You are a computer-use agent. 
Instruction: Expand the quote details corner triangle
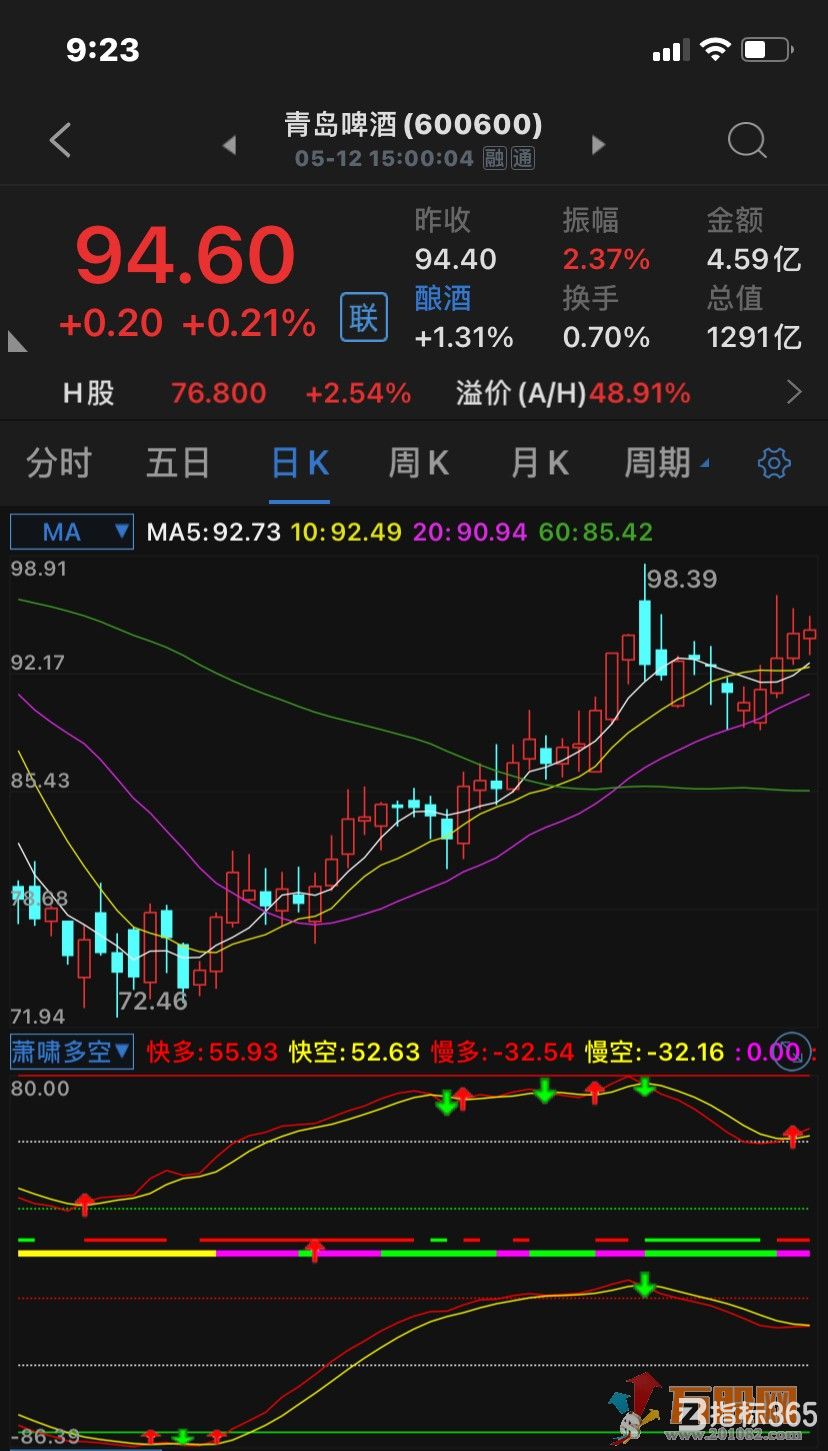pos(17,342)
